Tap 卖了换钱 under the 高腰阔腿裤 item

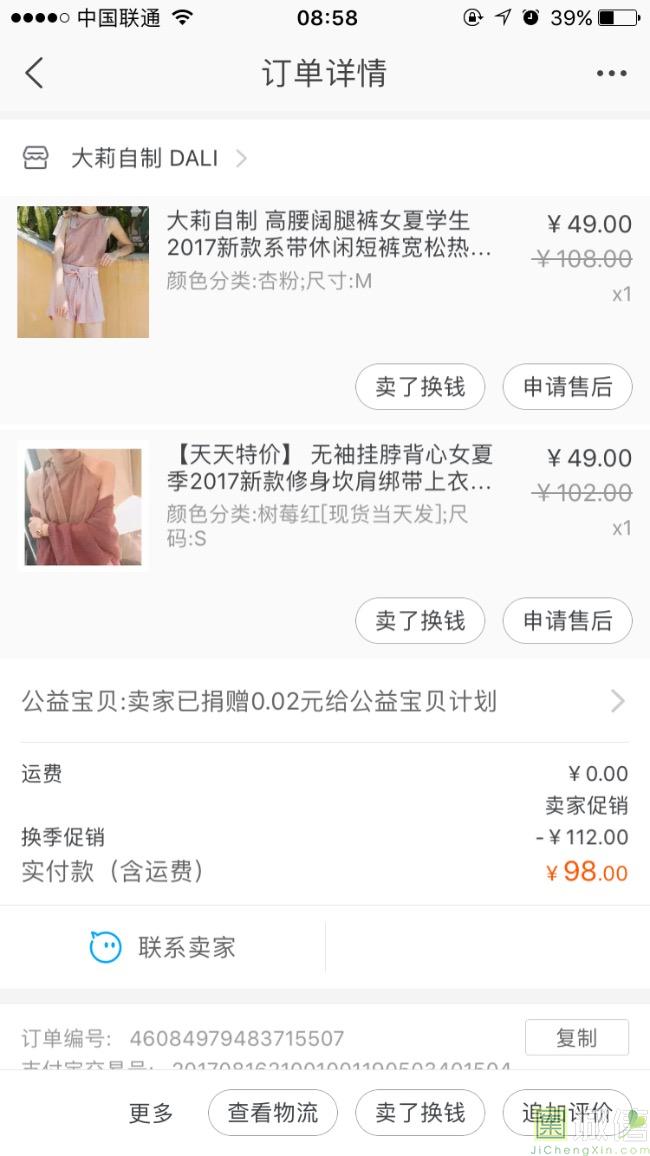420,387
